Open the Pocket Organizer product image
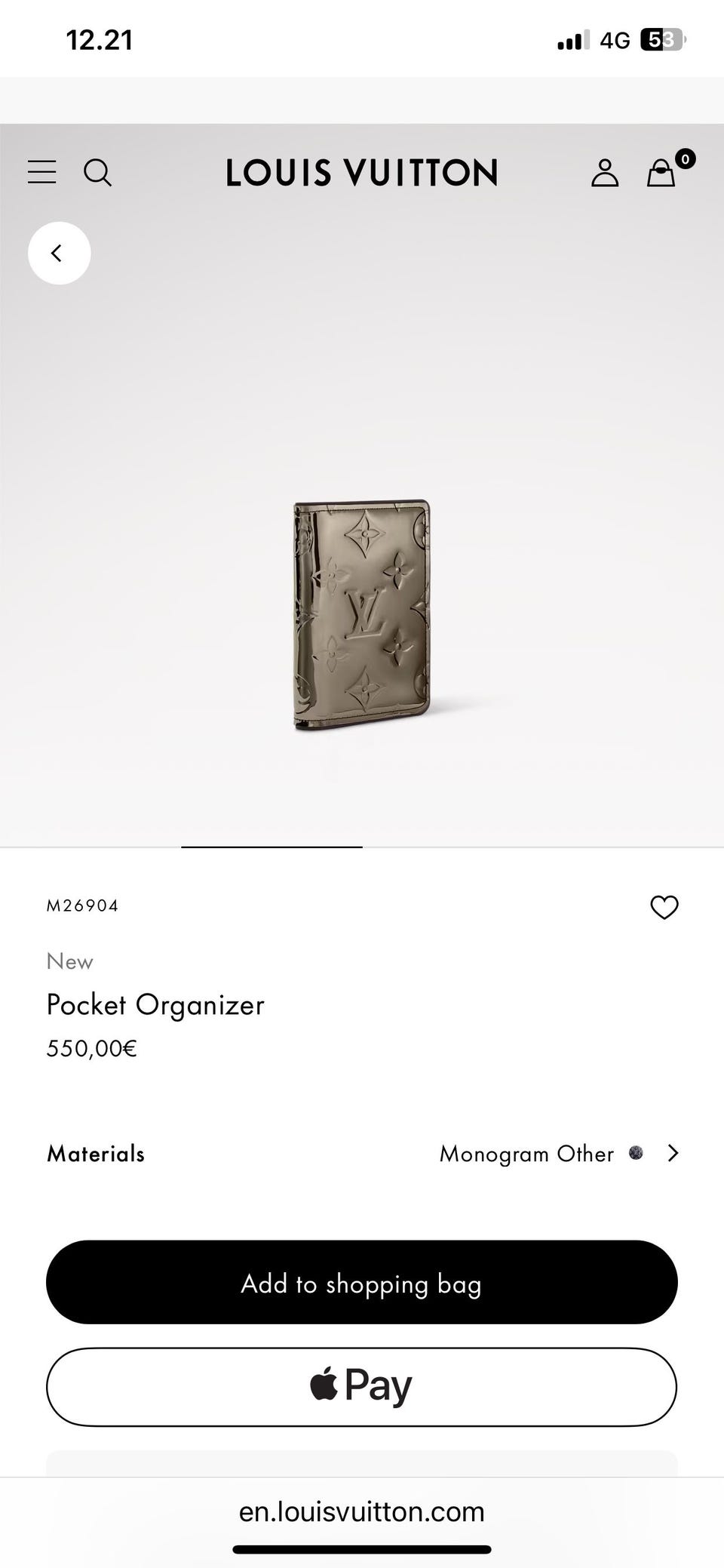The image size is (724, 1568). coord(362,615)
